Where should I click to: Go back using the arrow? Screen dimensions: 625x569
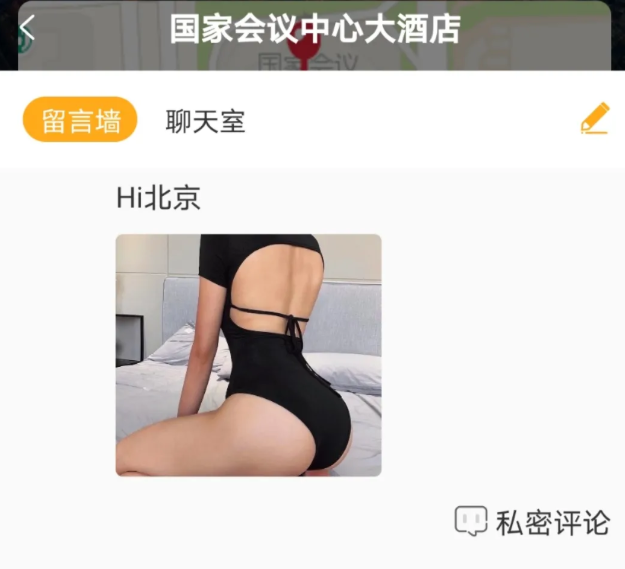27,28
